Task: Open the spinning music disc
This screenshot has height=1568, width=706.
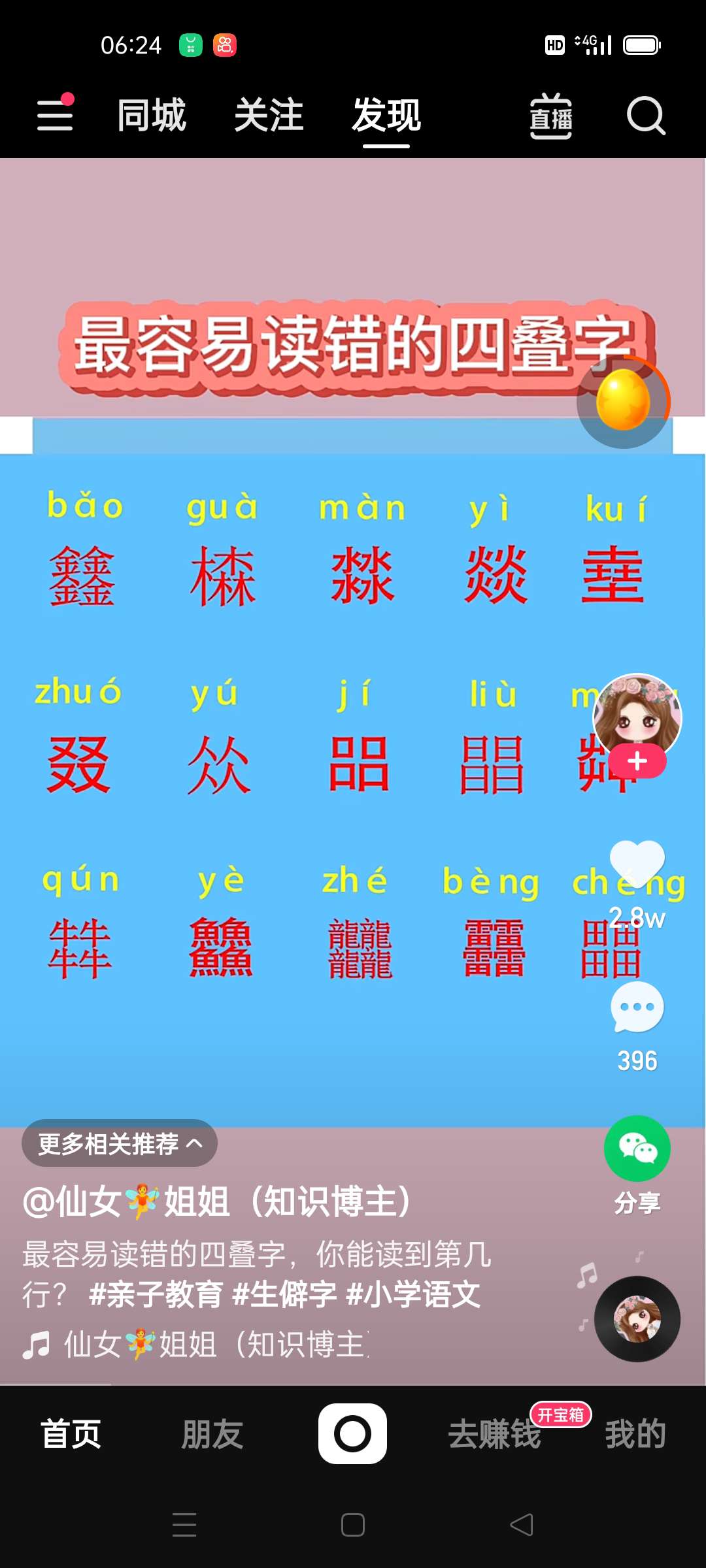Action: tap(637, 1318)
